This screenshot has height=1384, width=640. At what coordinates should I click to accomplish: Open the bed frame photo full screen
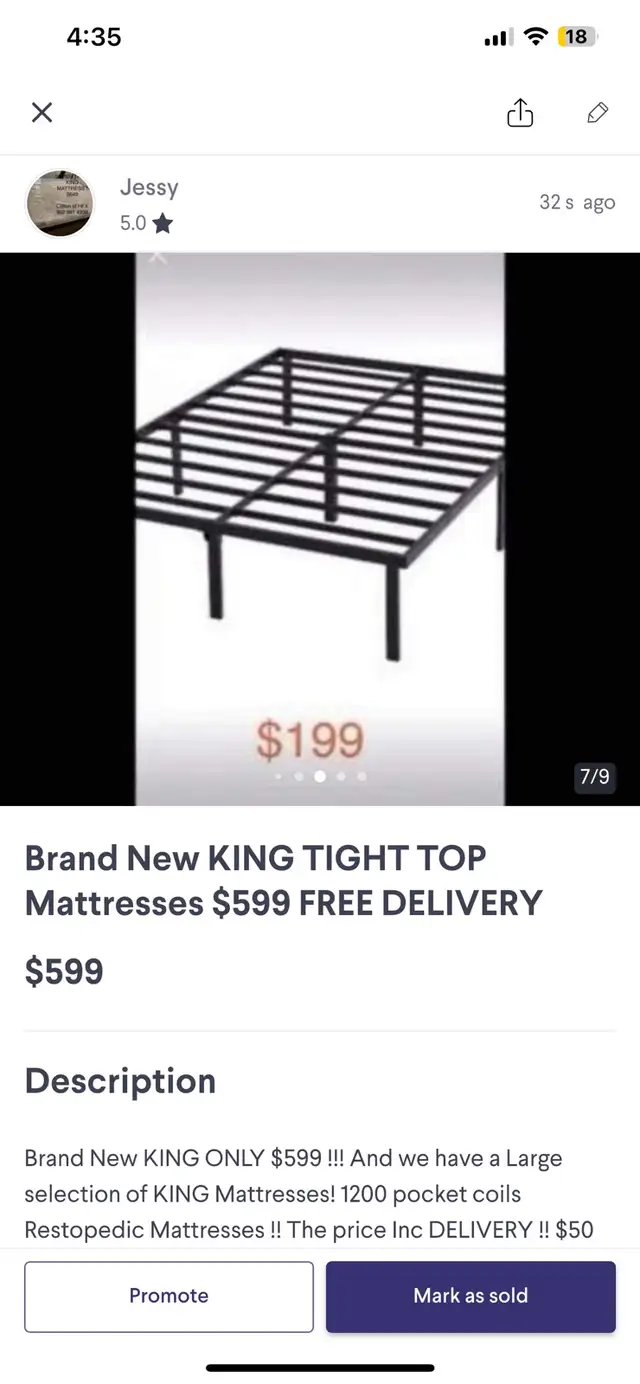320,529
